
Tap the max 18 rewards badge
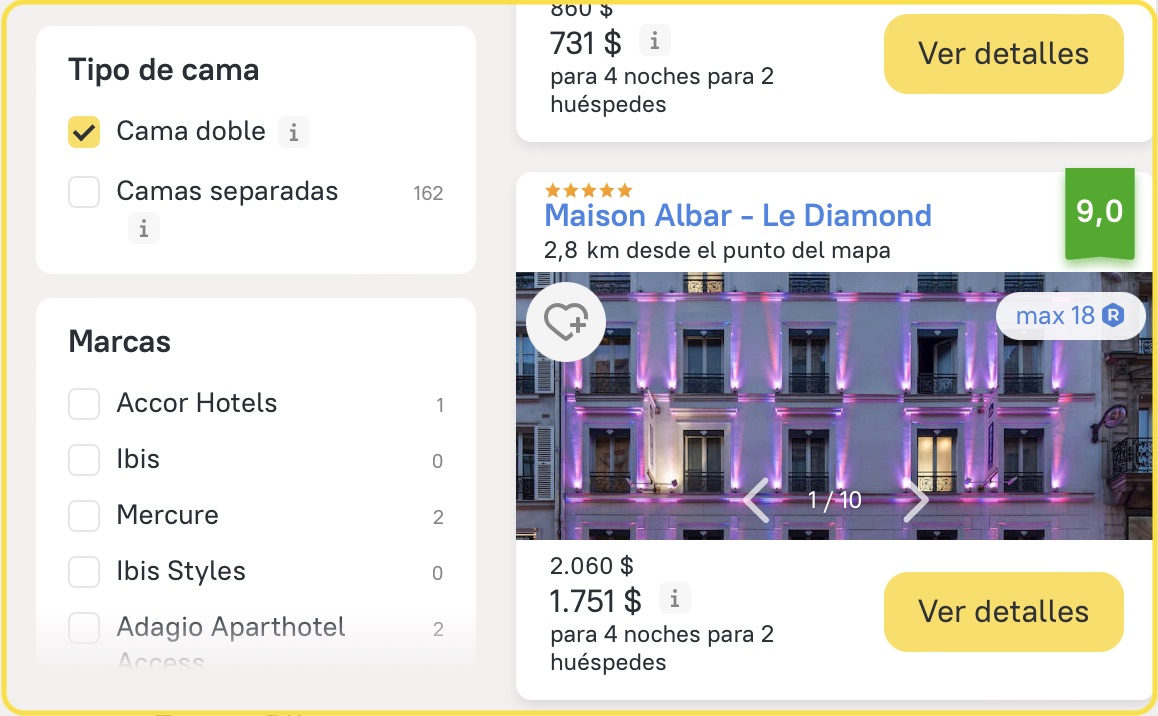coord(1069,316)
